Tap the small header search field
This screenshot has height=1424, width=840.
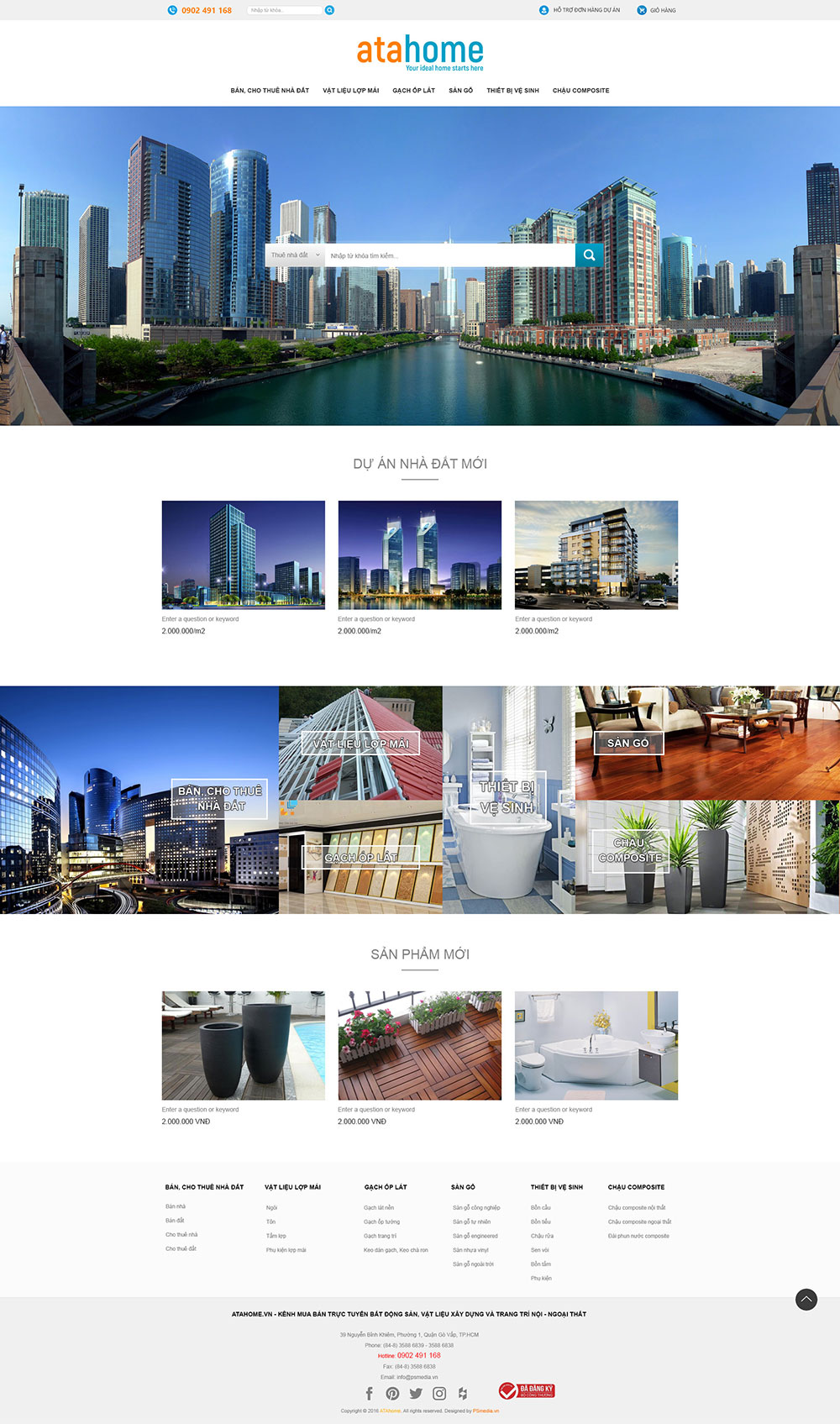tap(285, 10)
